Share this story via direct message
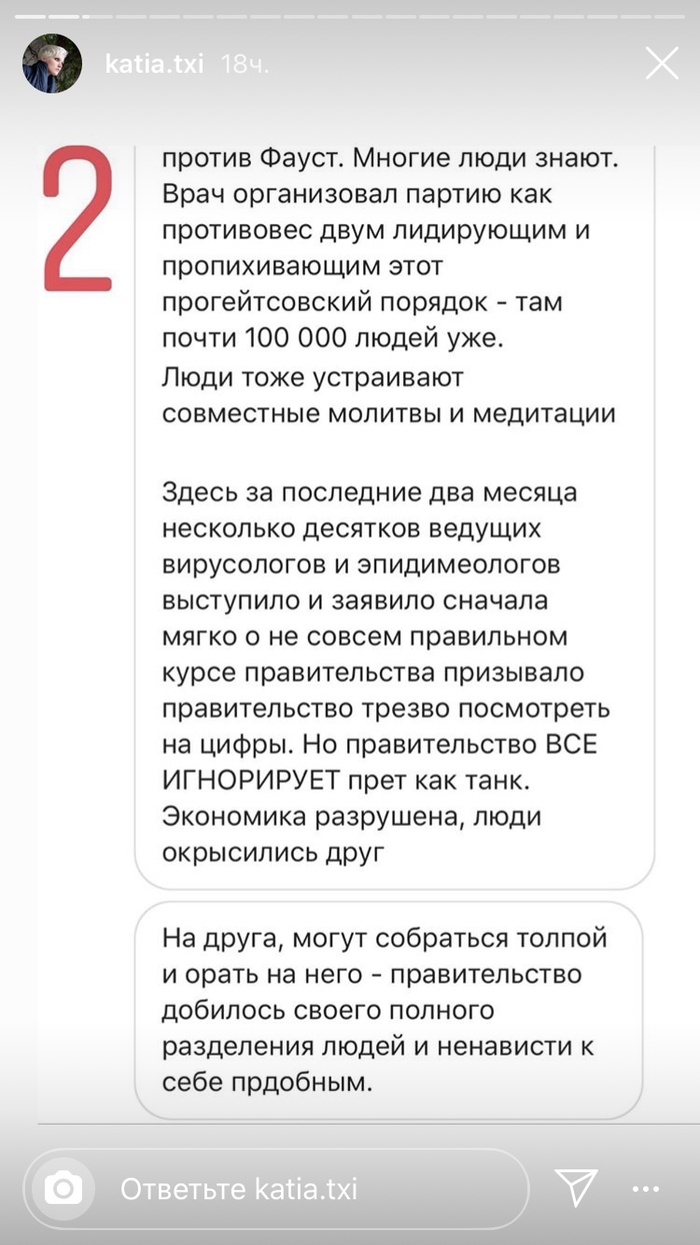 [577, 1188]
